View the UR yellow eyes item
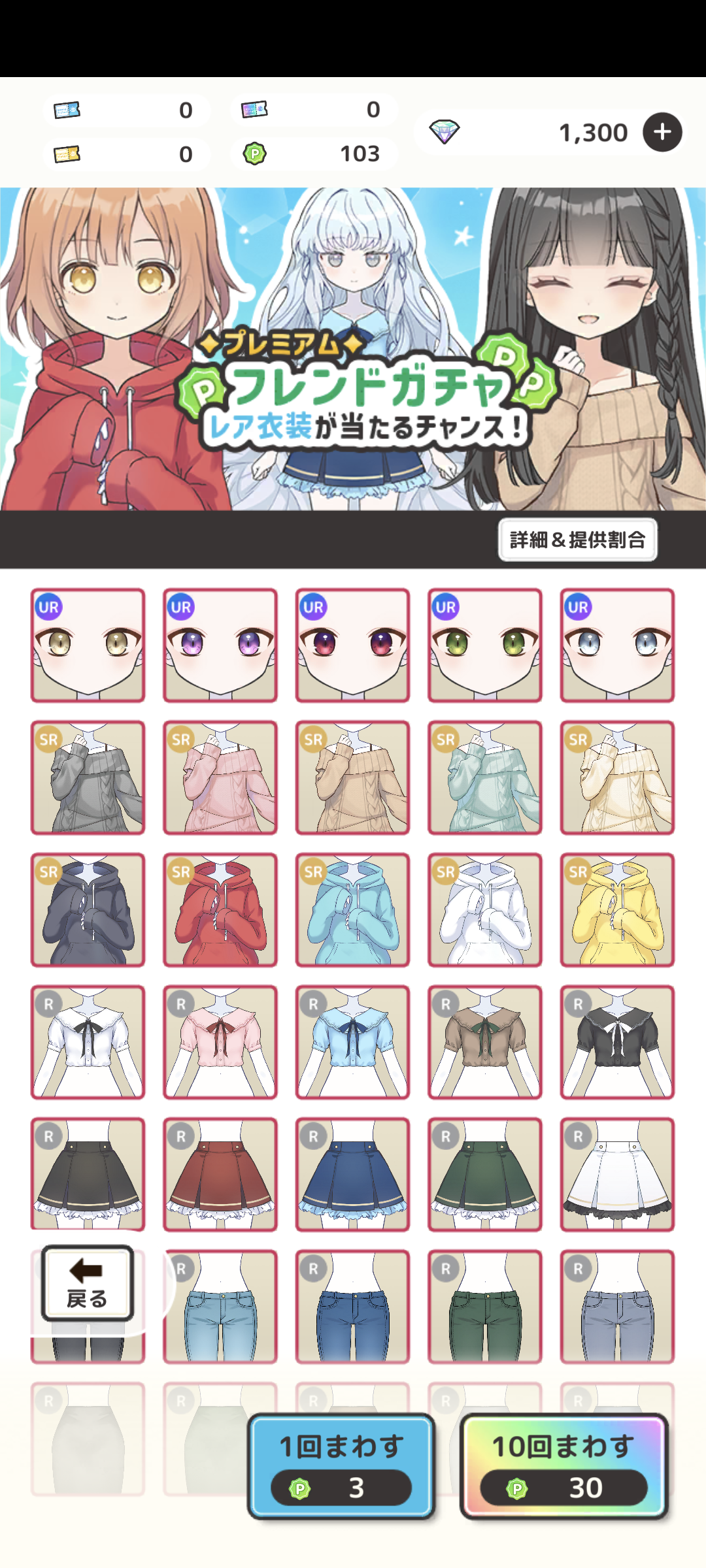 point(88,645)
